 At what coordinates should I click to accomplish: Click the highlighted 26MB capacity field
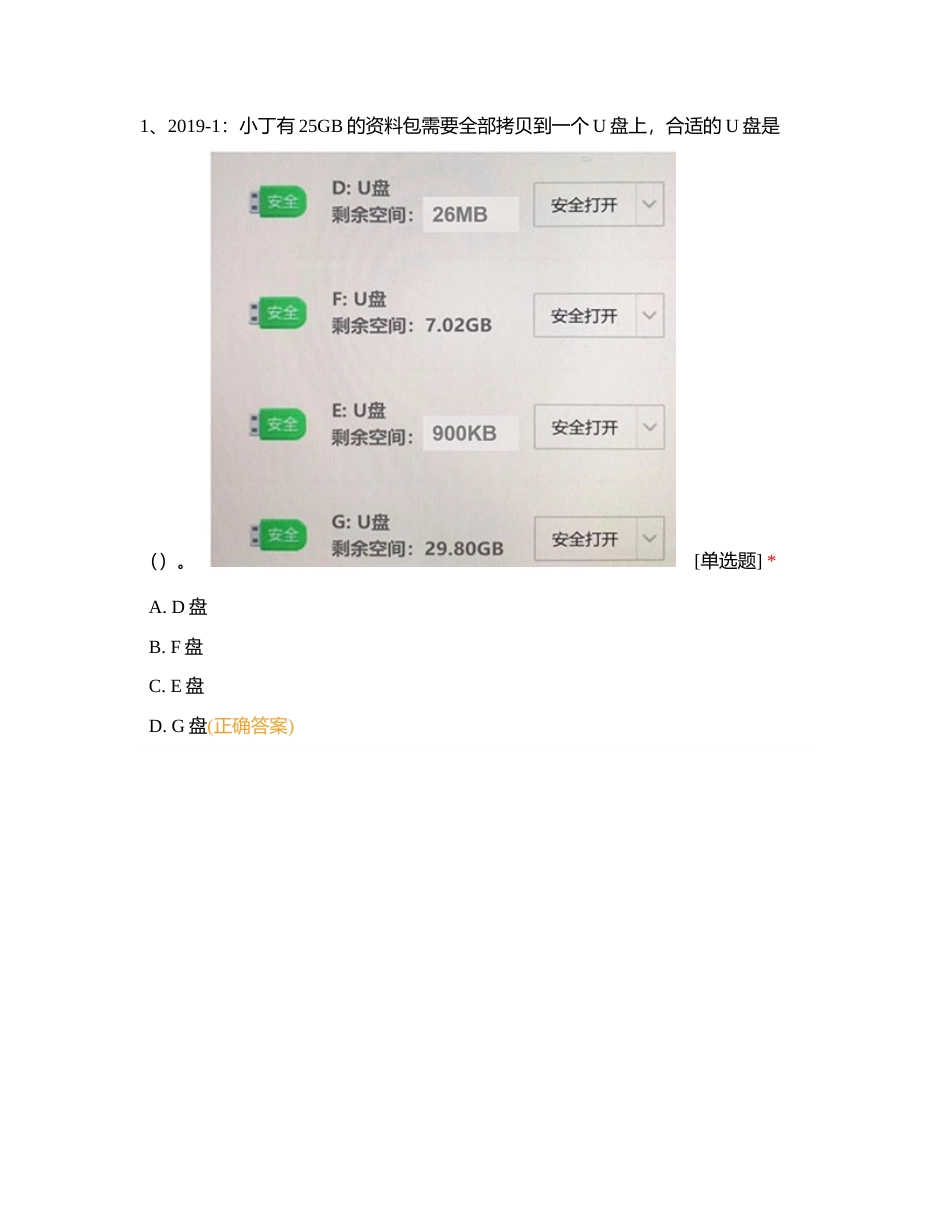pos(470,214)
